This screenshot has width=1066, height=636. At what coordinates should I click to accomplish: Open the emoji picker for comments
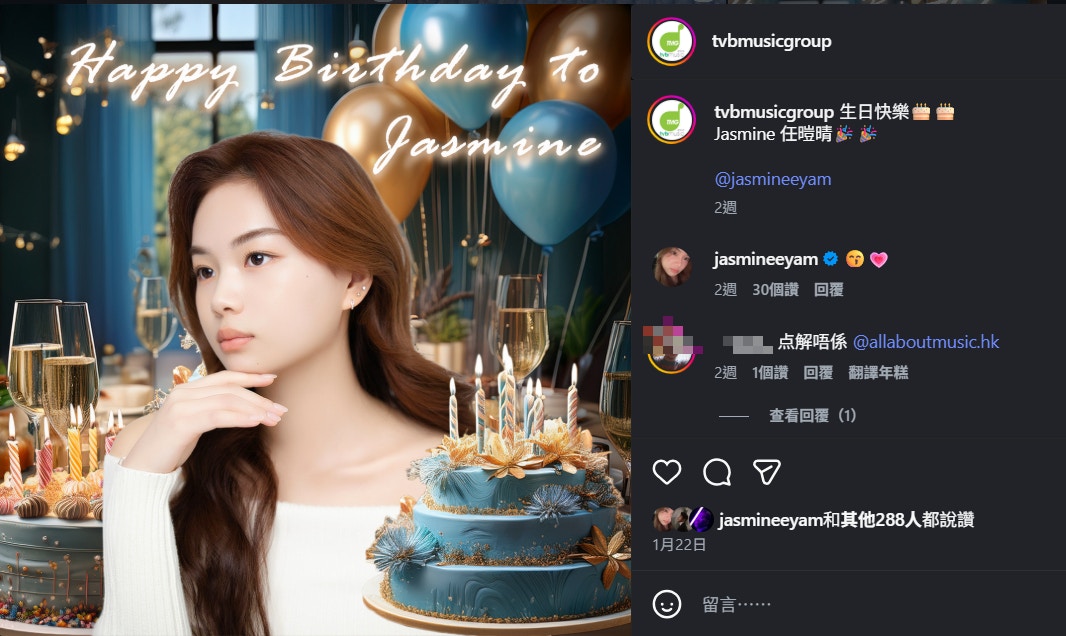pos(667,604)
